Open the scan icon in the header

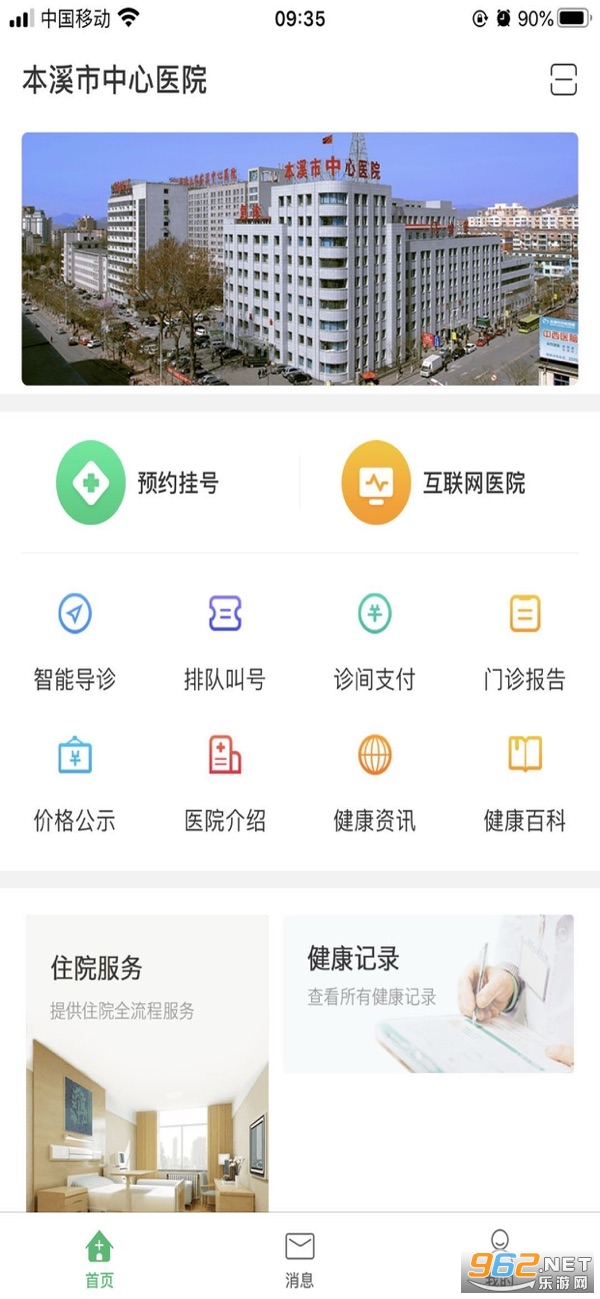pyautogui.click(x=564, y=80)
